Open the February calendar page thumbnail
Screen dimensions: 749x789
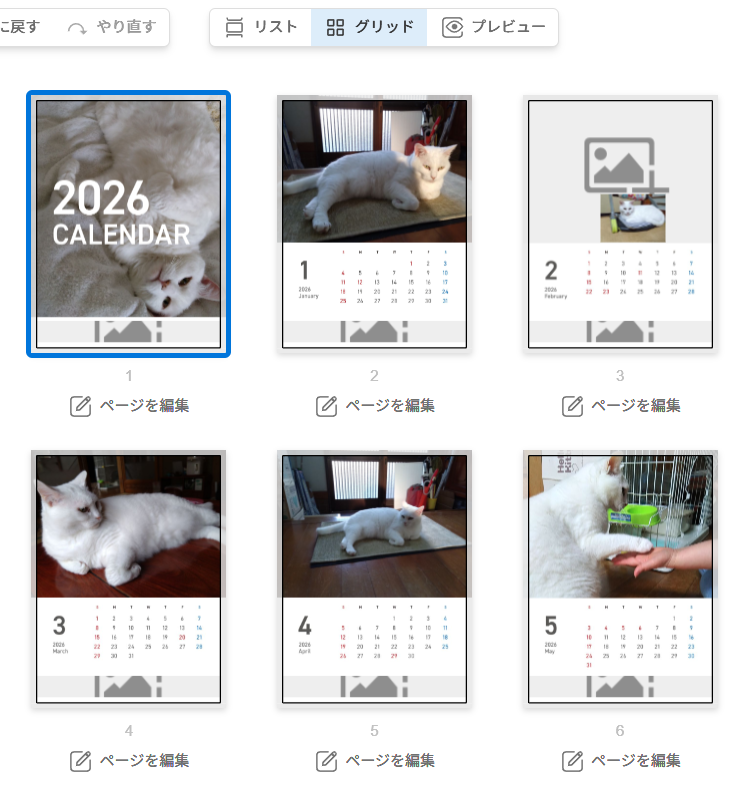tap(620, 224)
